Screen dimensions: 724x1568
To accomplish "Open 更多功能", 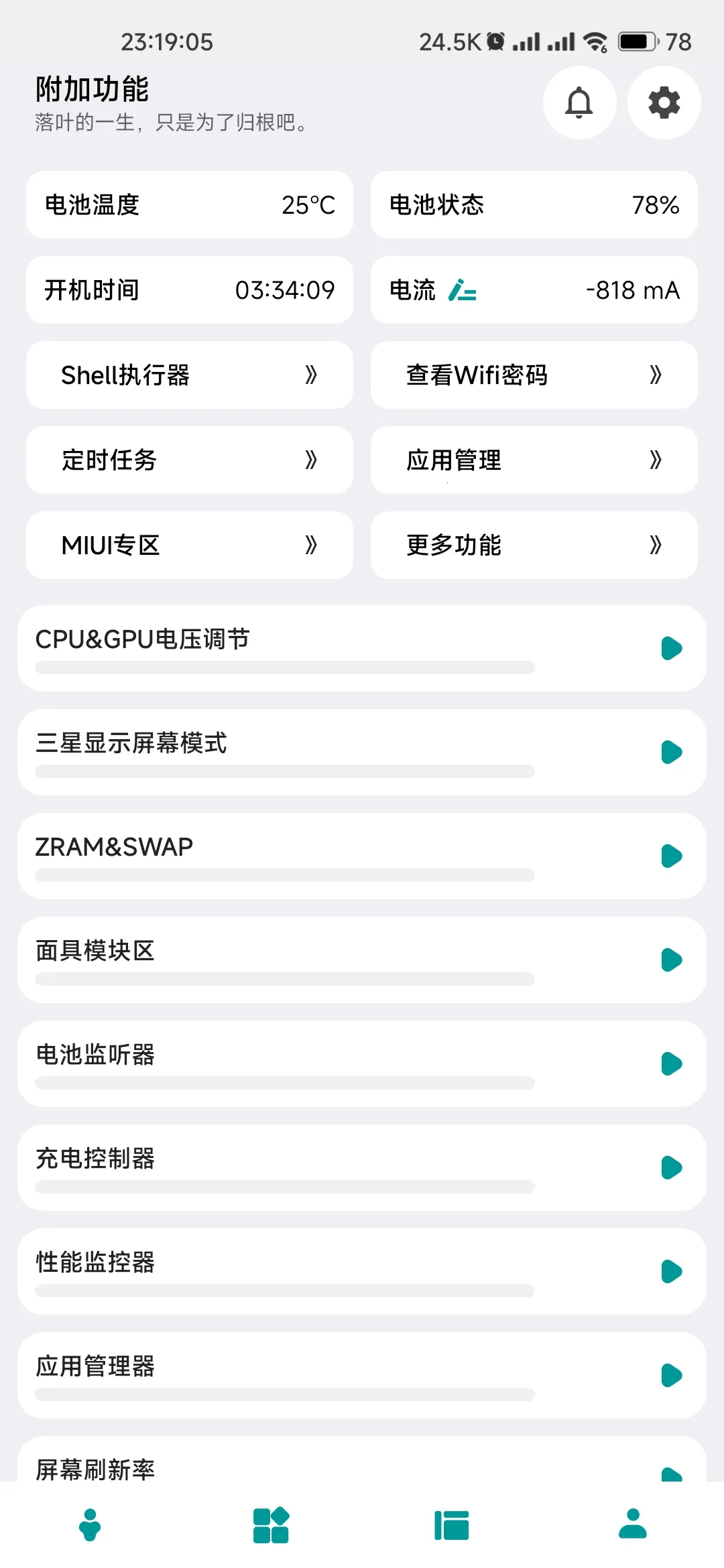I will click(534, 545).
